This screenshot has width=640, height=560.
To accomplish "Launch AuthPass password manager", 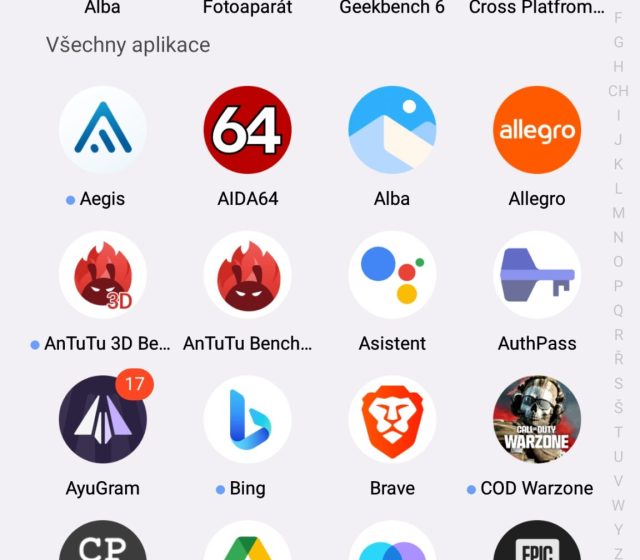I will (537, 276).
